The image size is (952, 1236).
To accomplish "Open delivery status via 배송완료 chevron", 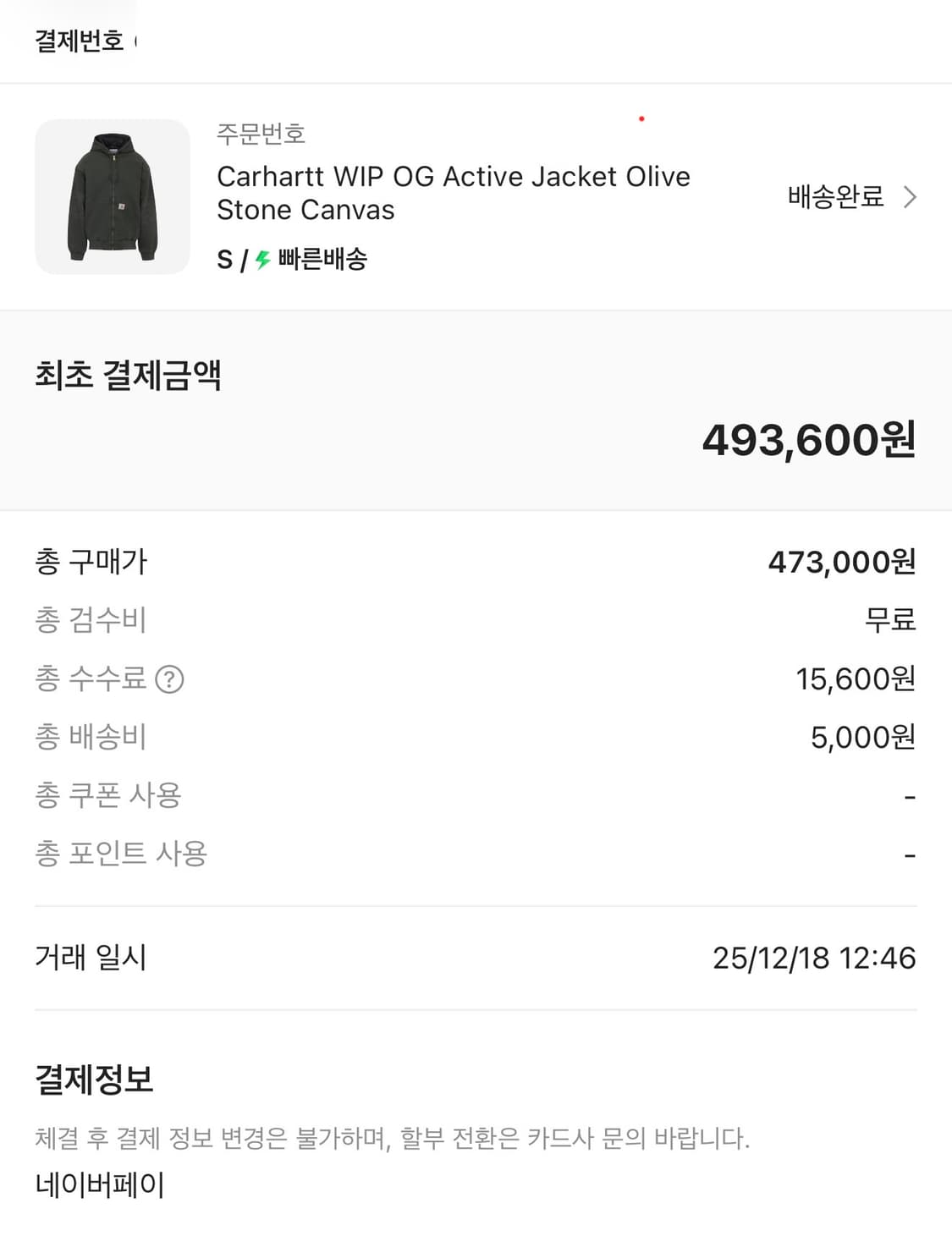I will [911, 196].
